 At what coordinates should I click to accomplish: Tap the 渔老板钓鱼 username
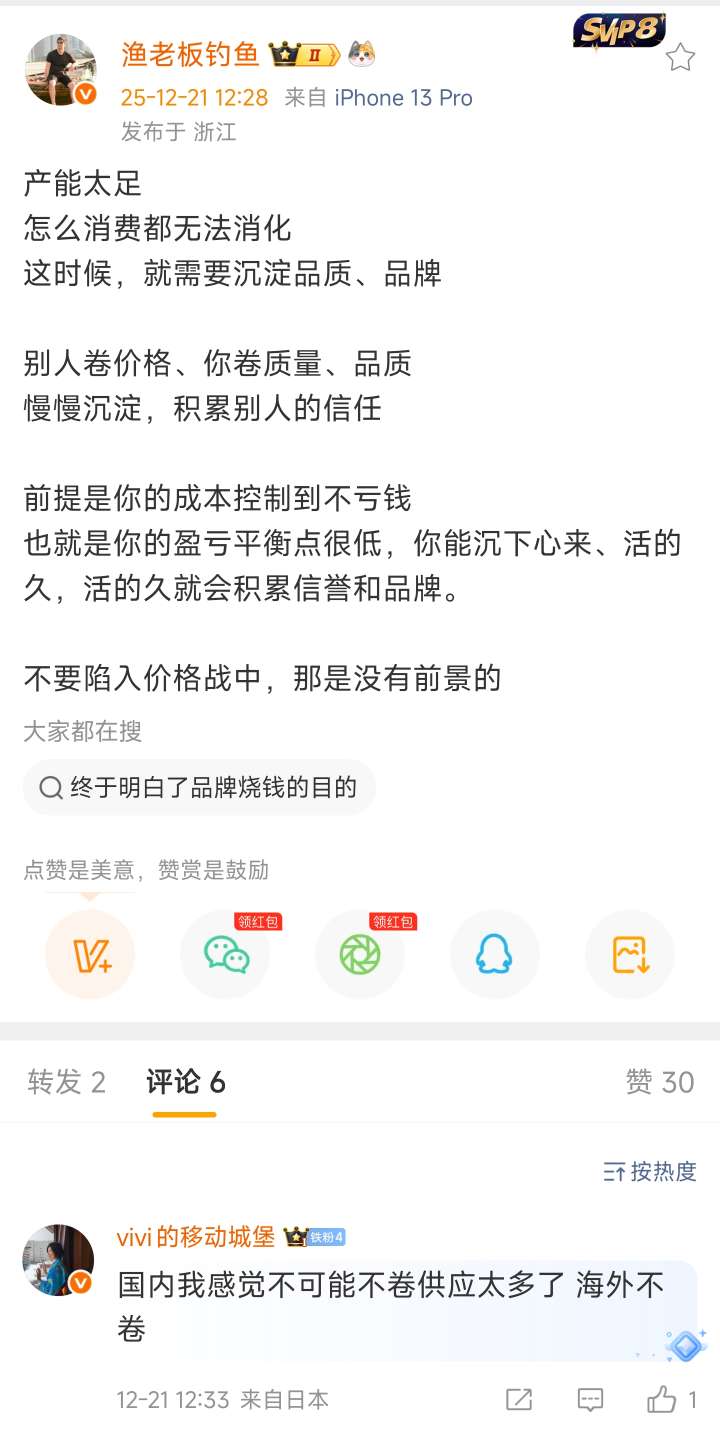point(190,54)
